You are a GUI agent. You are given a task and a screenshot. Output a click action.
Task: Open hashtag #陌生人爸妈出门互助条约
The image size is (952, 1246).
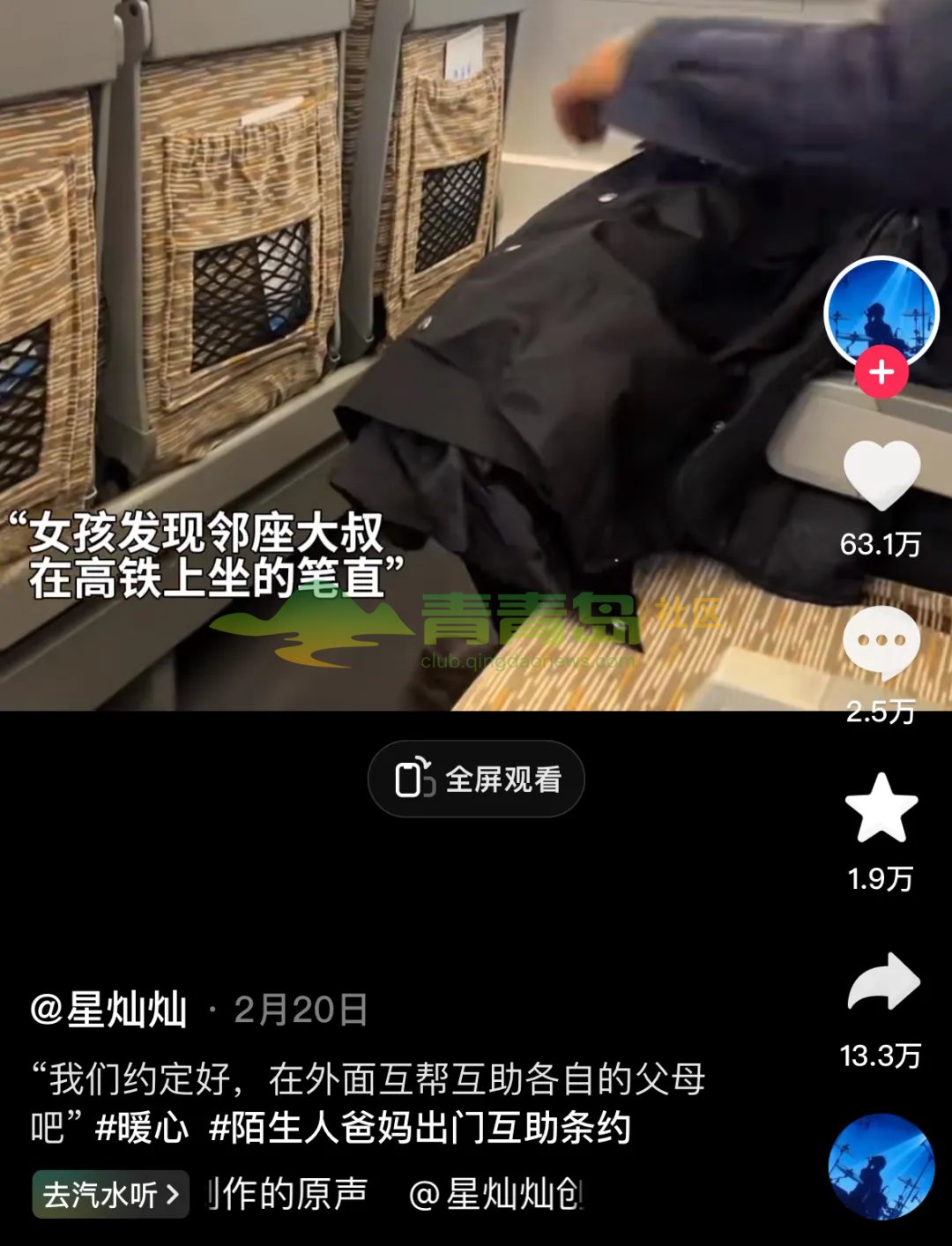click(420, 1128)
